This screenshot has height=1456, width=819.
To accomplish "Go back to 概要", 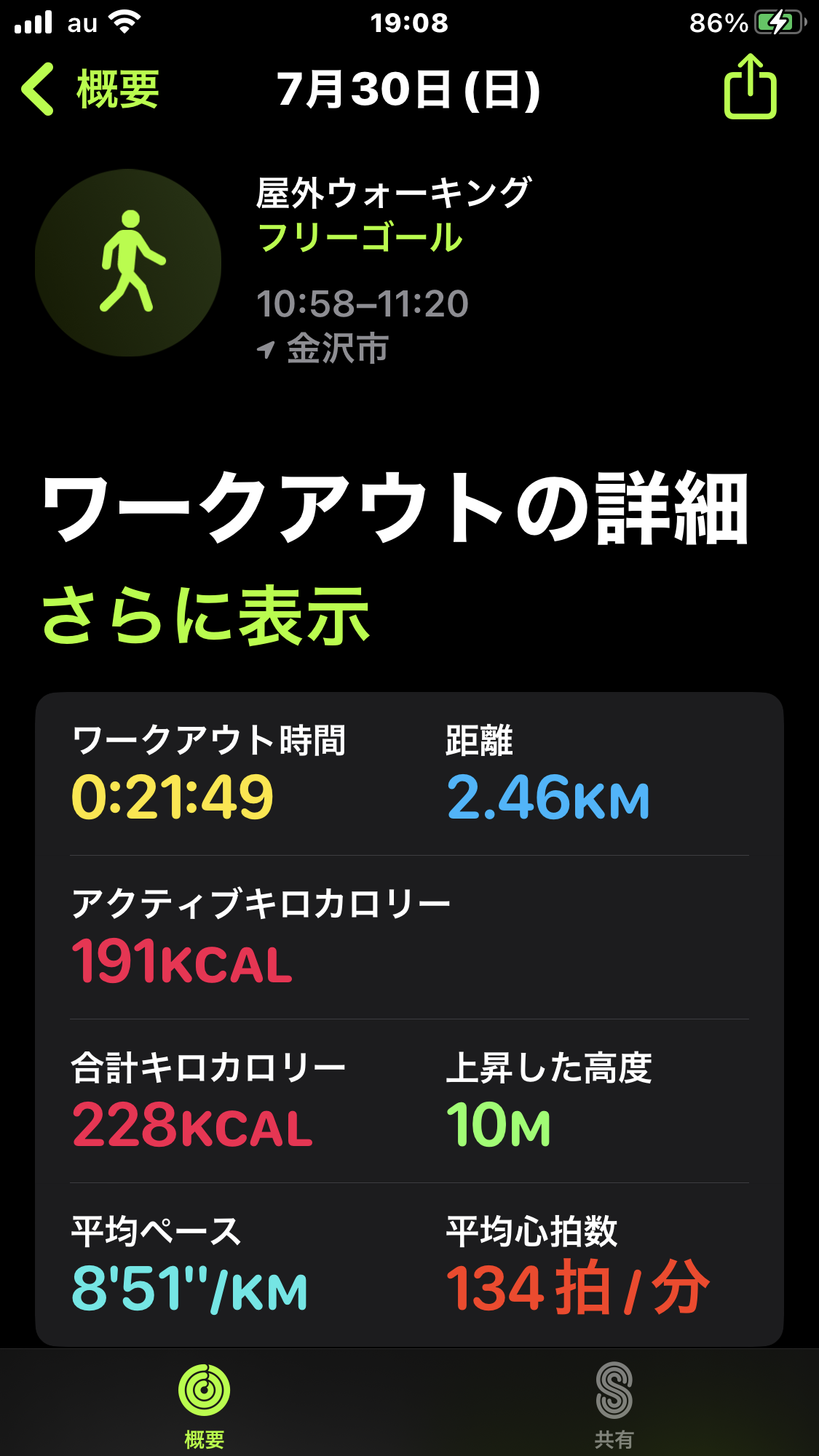I will click(x=90, y=89).
